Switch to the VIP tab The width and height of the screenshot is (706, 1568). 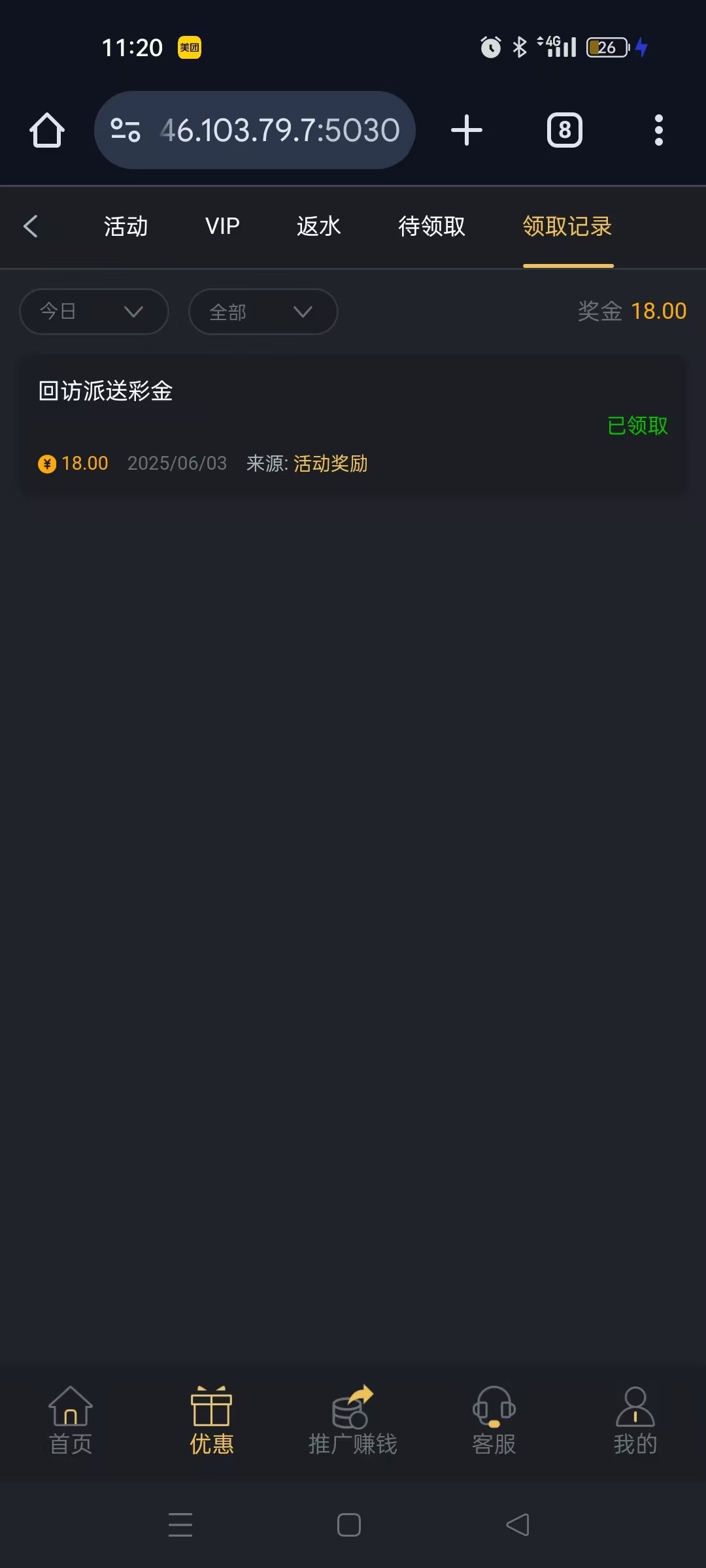[221, 226]
